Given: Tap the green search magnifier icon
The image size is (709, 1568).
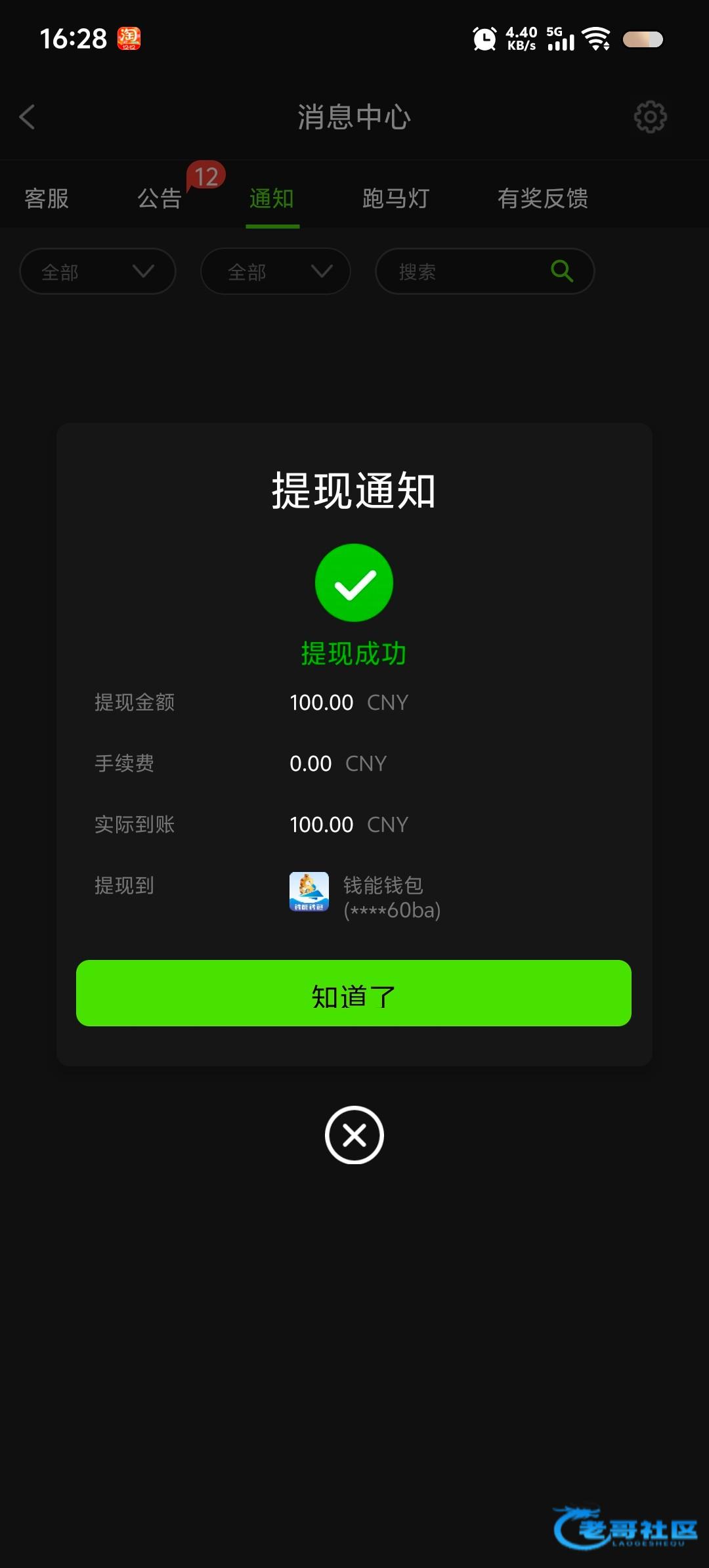Looking at the screenshot, I should tap(562, 271).
